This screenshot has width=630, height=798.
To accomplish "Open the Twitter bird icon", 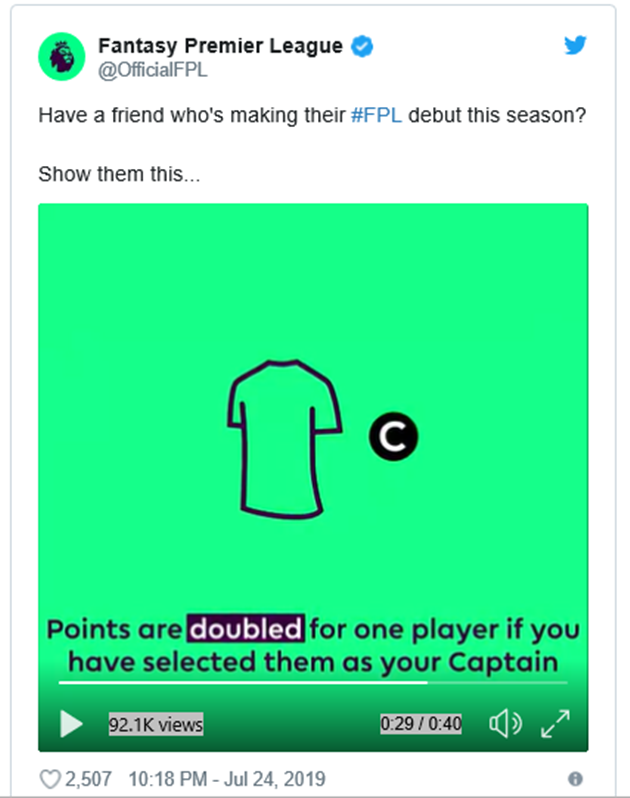I will [575, 45].
